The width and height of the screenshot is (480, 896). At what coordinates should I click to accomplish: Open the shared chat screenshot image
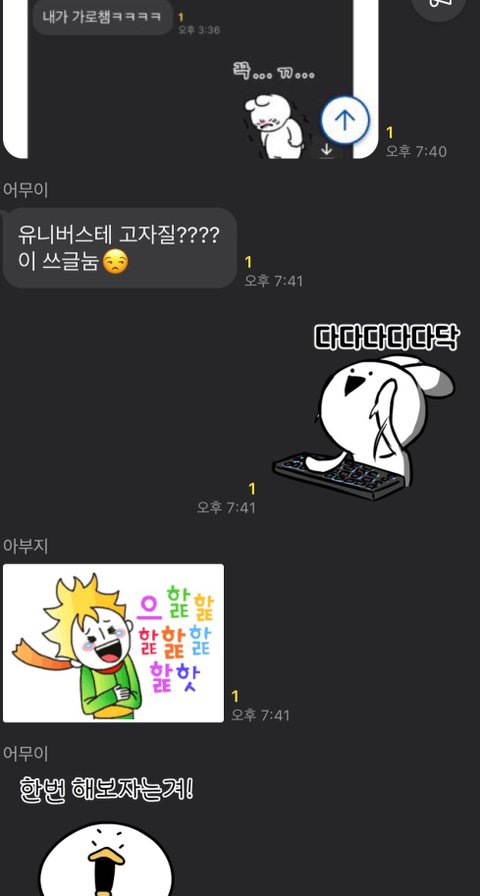tap(190, 79)
